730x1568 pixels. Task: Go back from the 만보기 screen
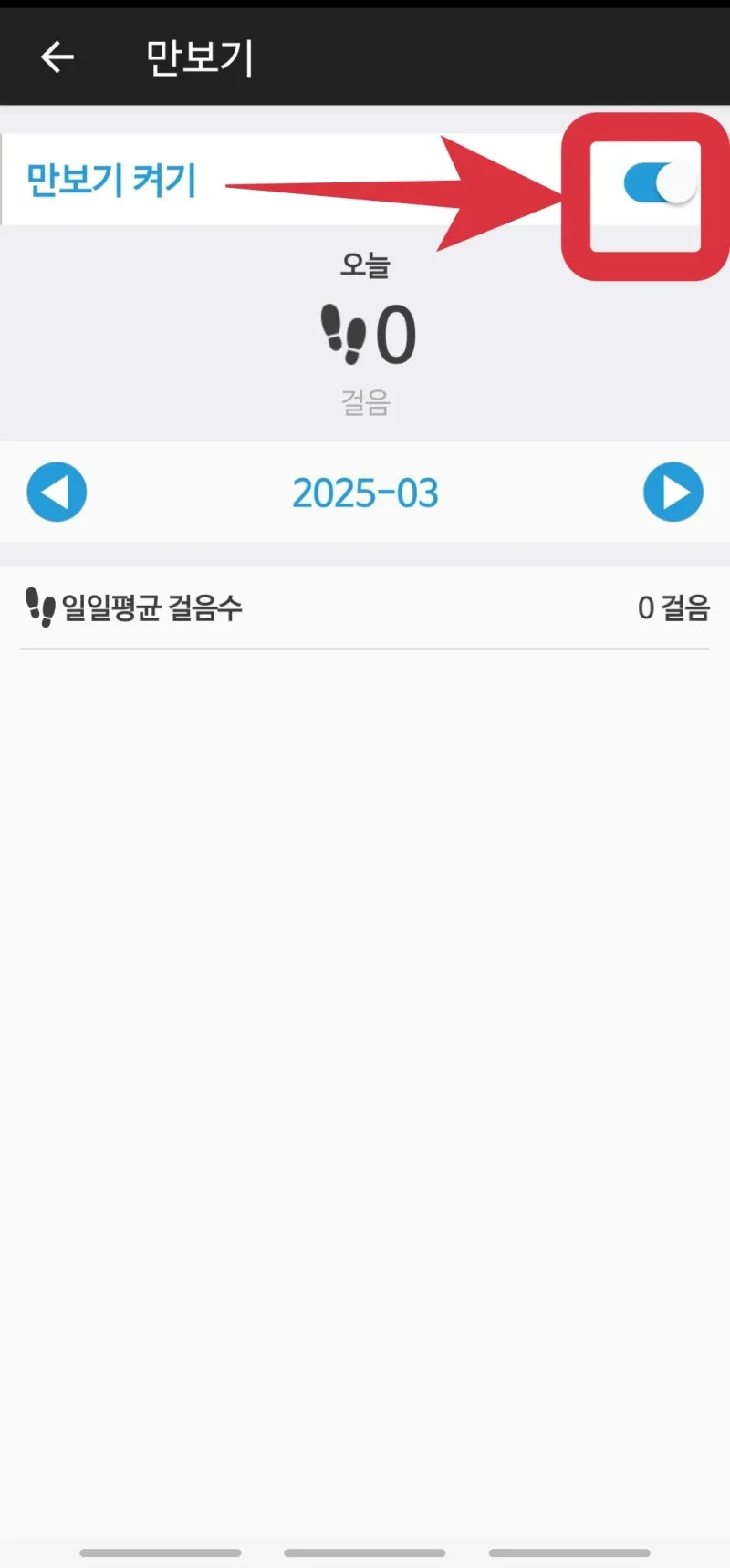tap(57, 57)
